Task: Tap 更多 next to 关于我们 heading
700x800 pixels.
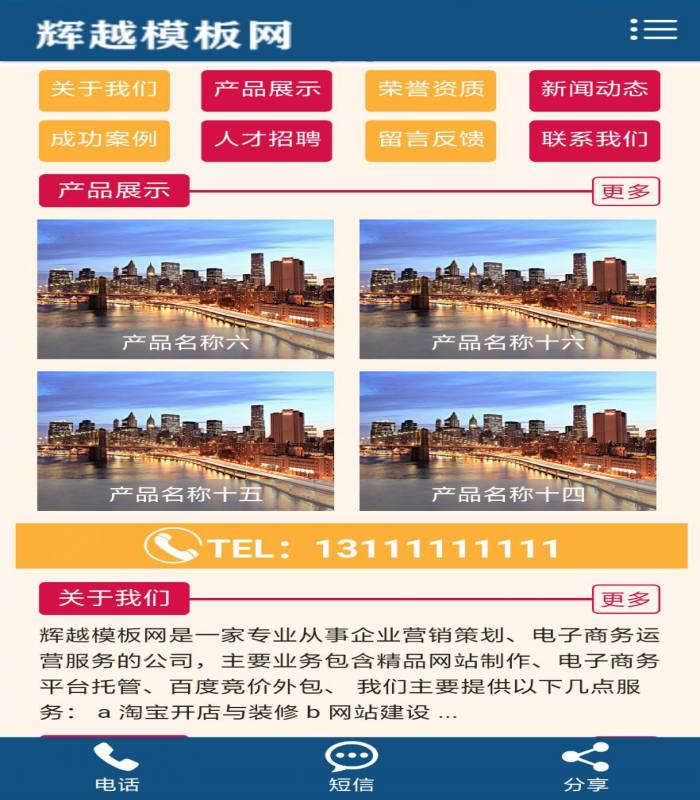Action: point(626,599)
